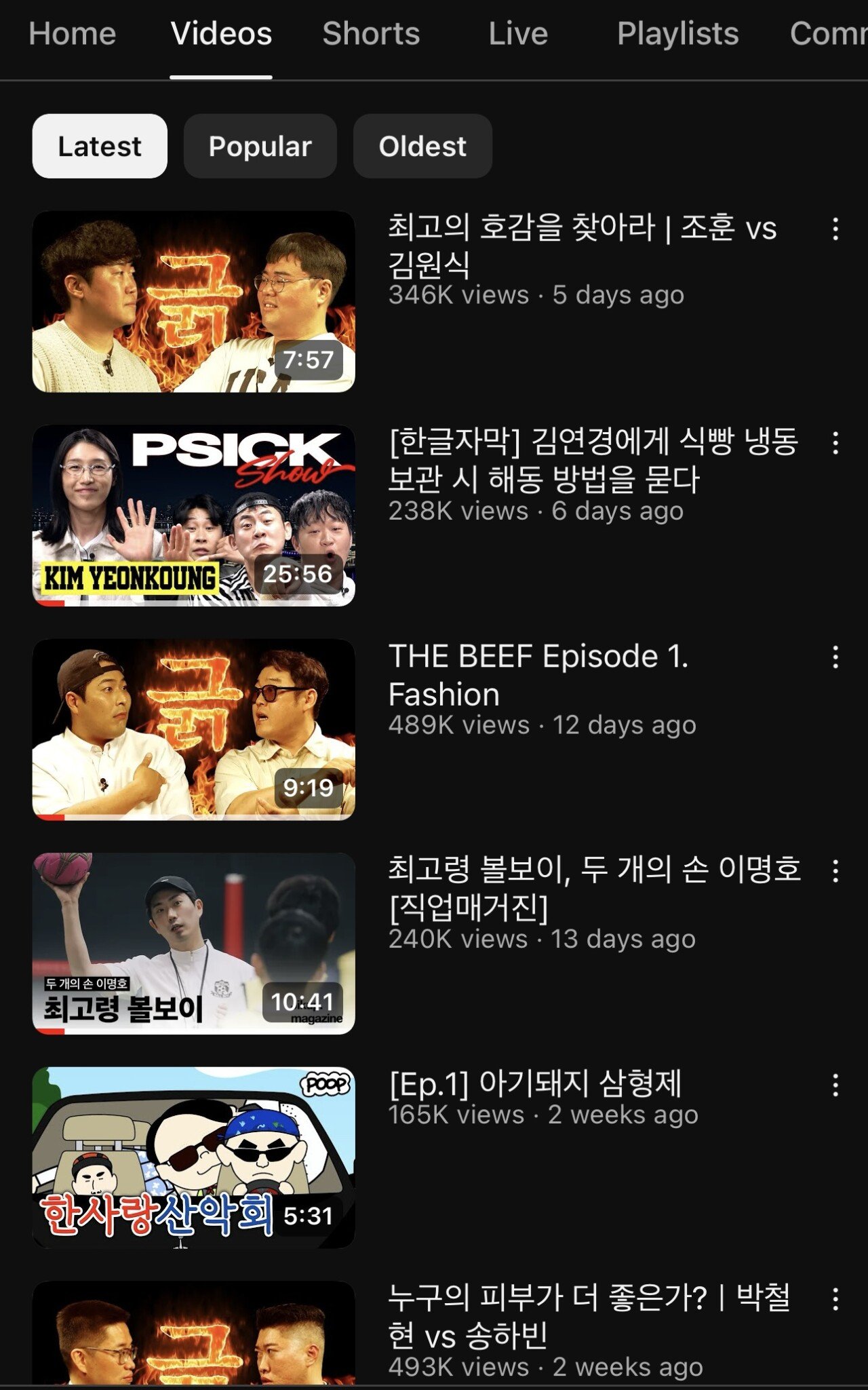Sort videos by Oldest
The height and width of the screenshot is (1390, 868).
422,147
